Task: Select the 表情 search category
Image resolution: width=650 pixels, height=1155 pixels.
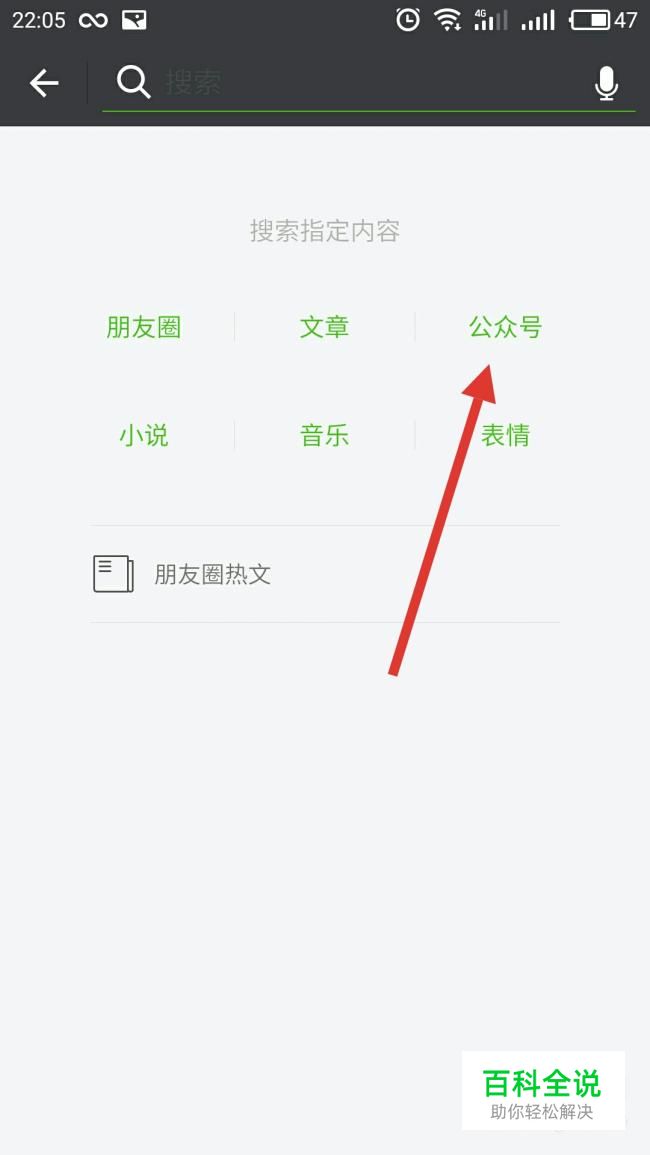Action: point(505,435)
